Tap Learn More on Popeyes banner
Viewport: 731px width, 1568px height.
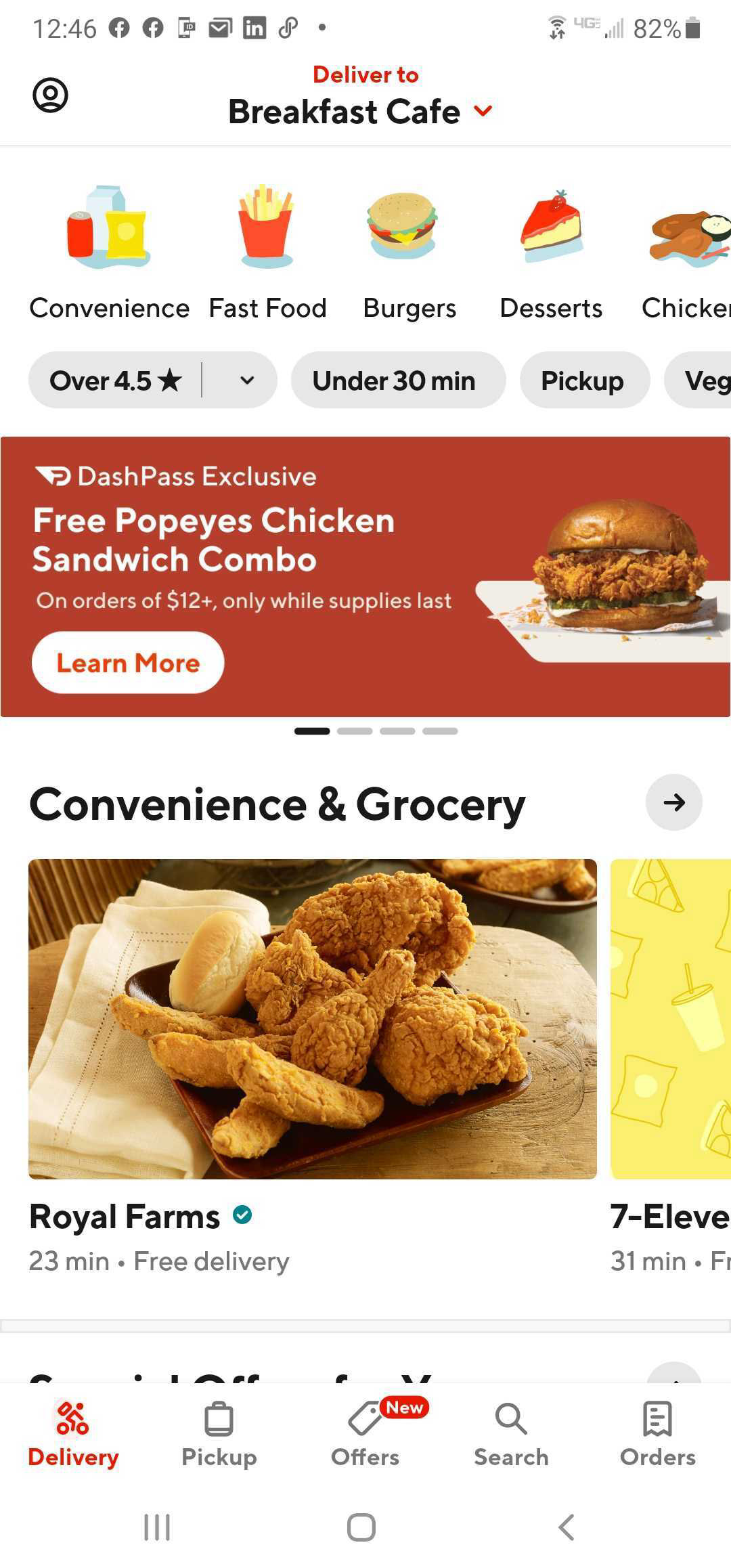click(x=128, y=663)
